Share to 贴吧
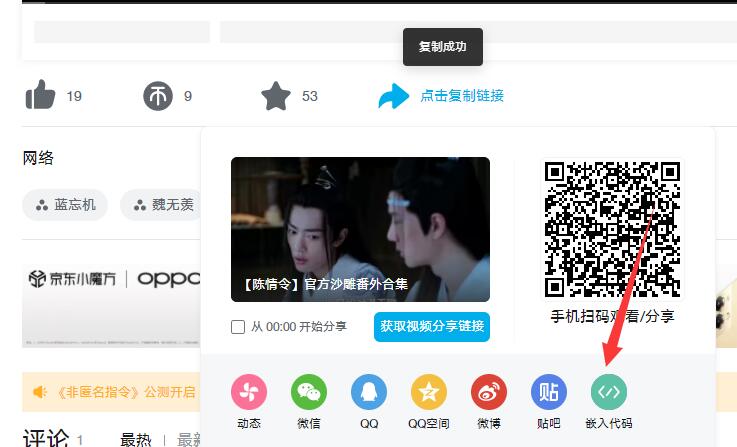The height and width of the screenshot is (447, 737). click(549, 393)
